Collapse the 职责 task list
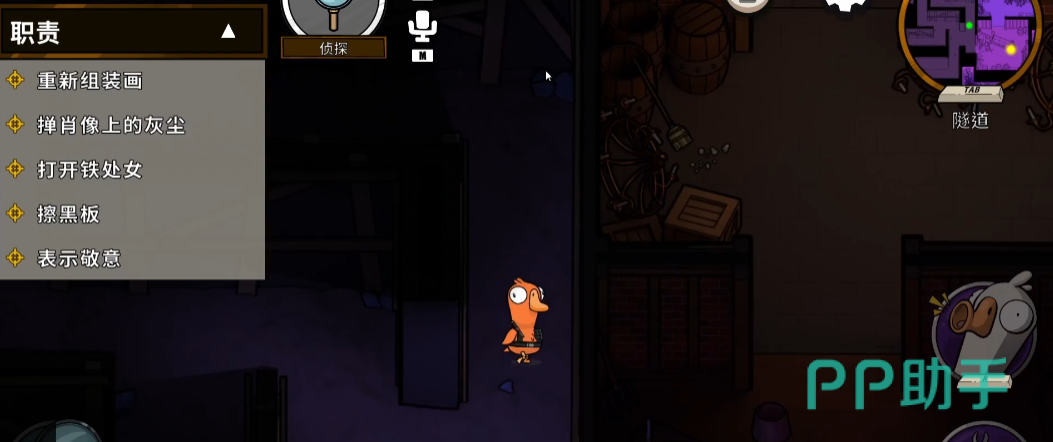The height and width of the screenshot is (442, 1053). 228,32
